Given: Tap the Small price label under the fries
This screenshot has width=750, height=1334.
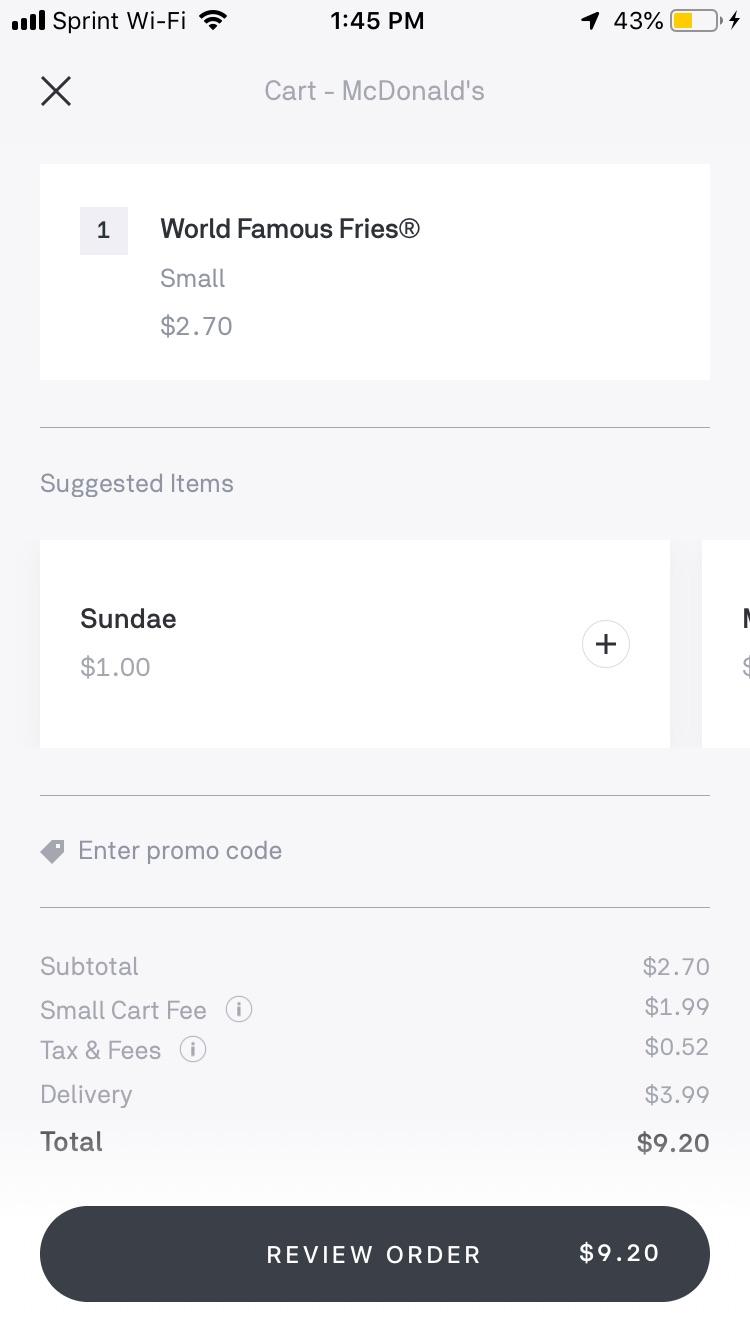Looking at the screenshot, I should click(x=192, y=278).
